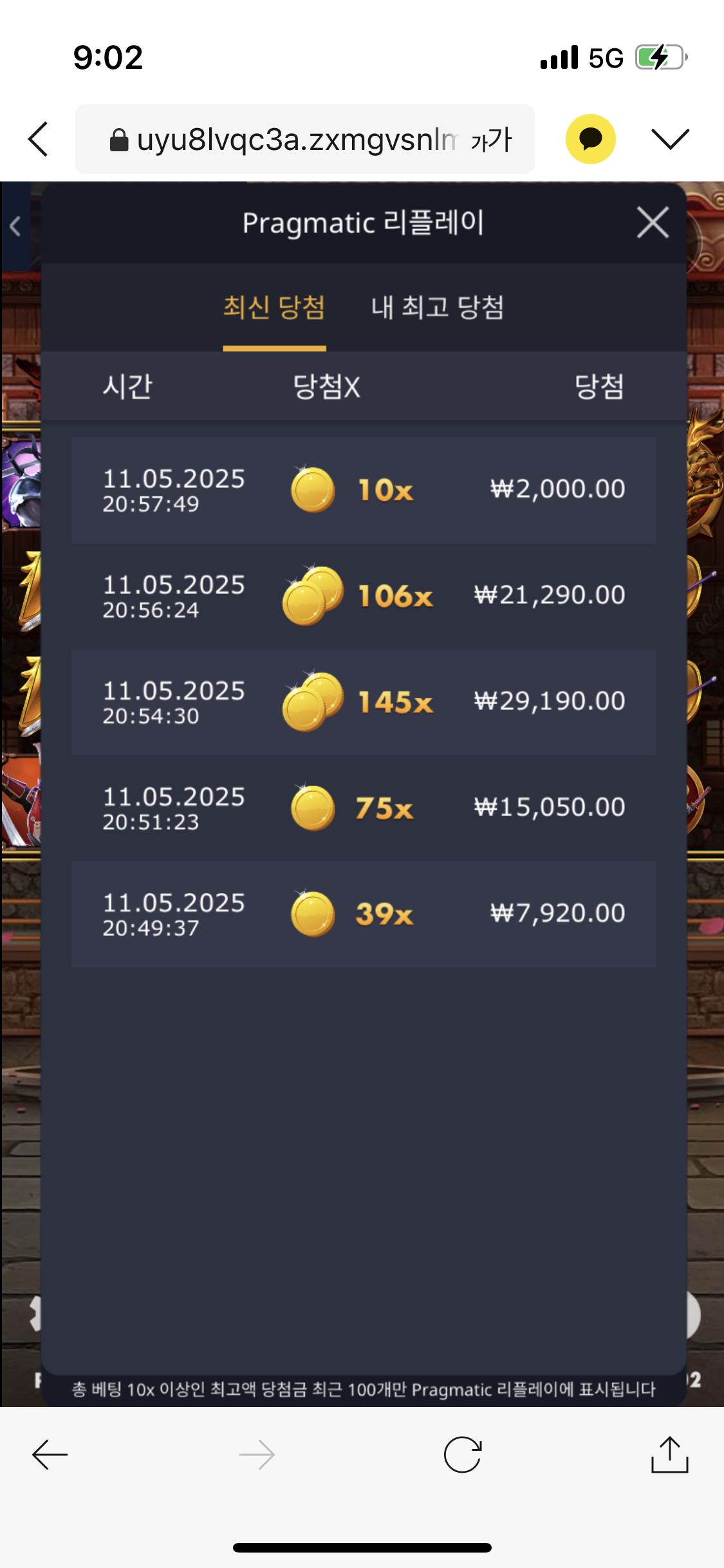Reload the page
The image size is (724, 1568).
463,1455
